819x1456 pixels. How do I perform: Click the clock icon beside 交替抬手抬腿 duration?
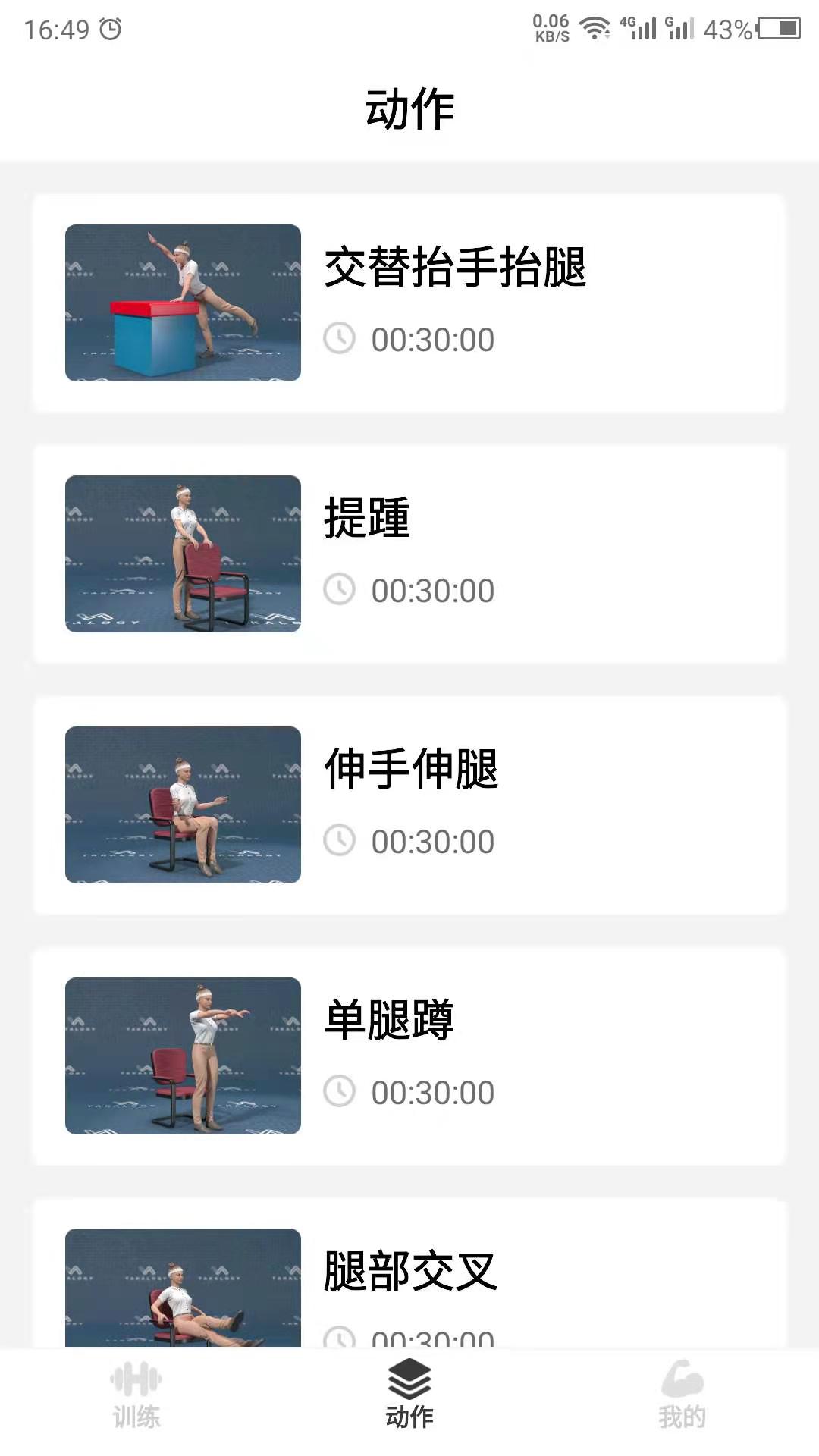point(340,339)
